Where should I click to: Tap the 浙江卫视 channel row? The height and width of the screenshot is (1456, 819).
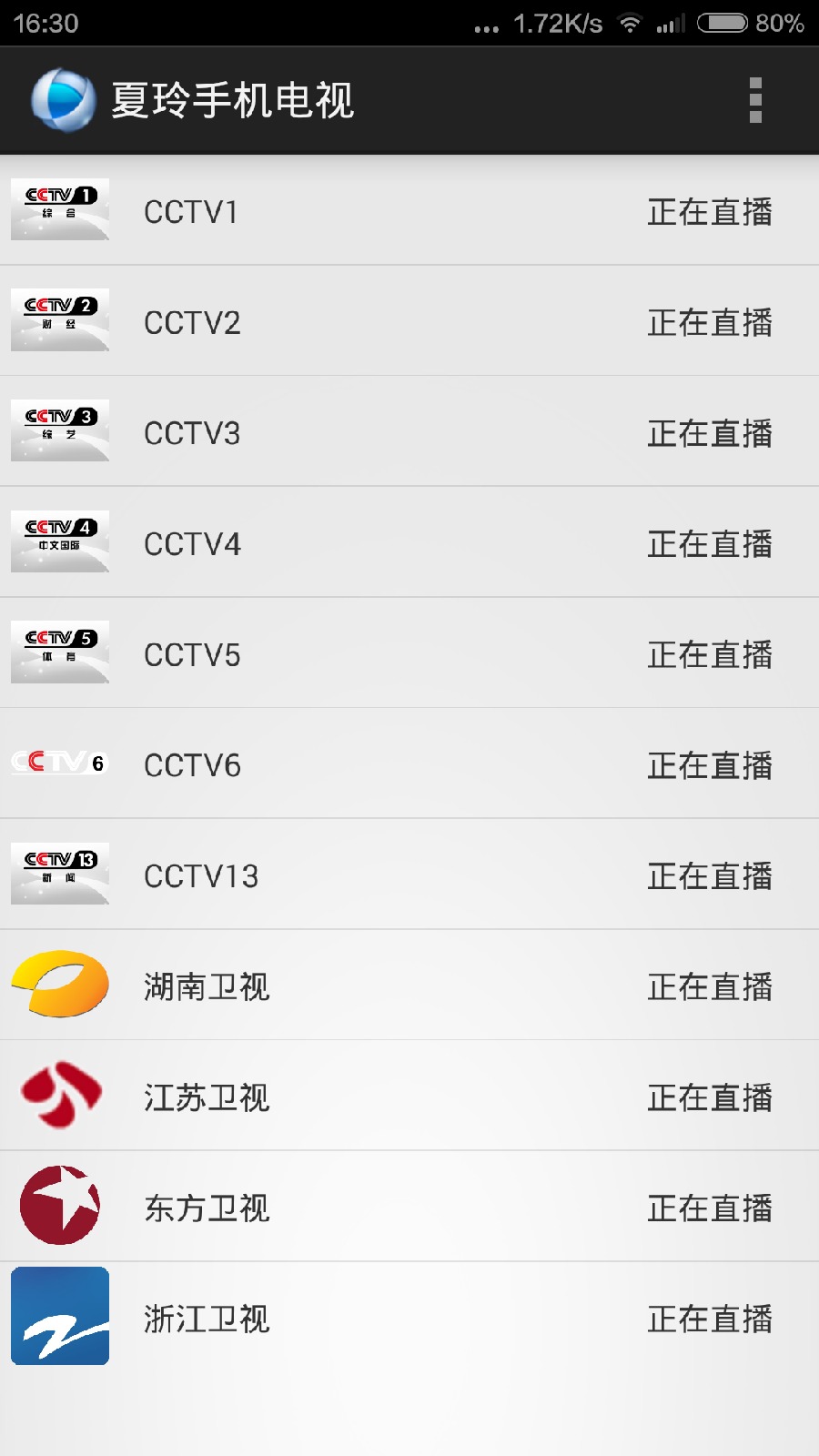click(x=409, y=1319)
